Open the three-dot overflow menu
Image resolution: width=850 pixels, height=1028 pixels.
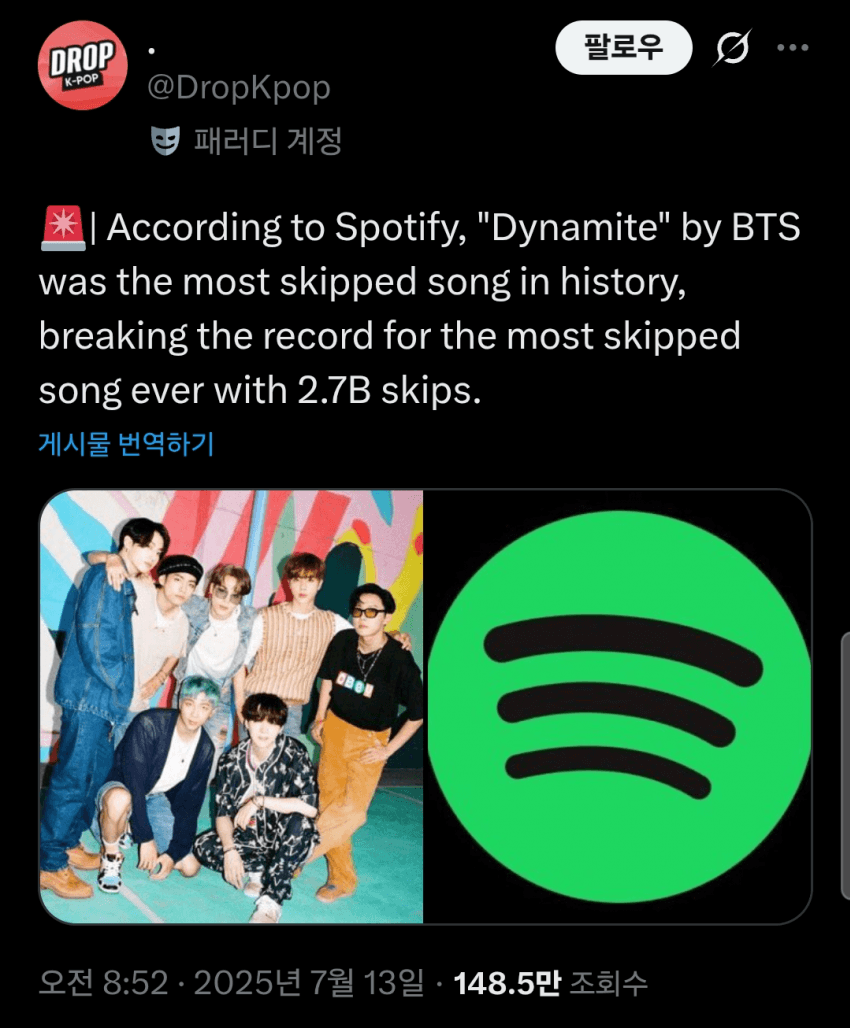(792, 47)
